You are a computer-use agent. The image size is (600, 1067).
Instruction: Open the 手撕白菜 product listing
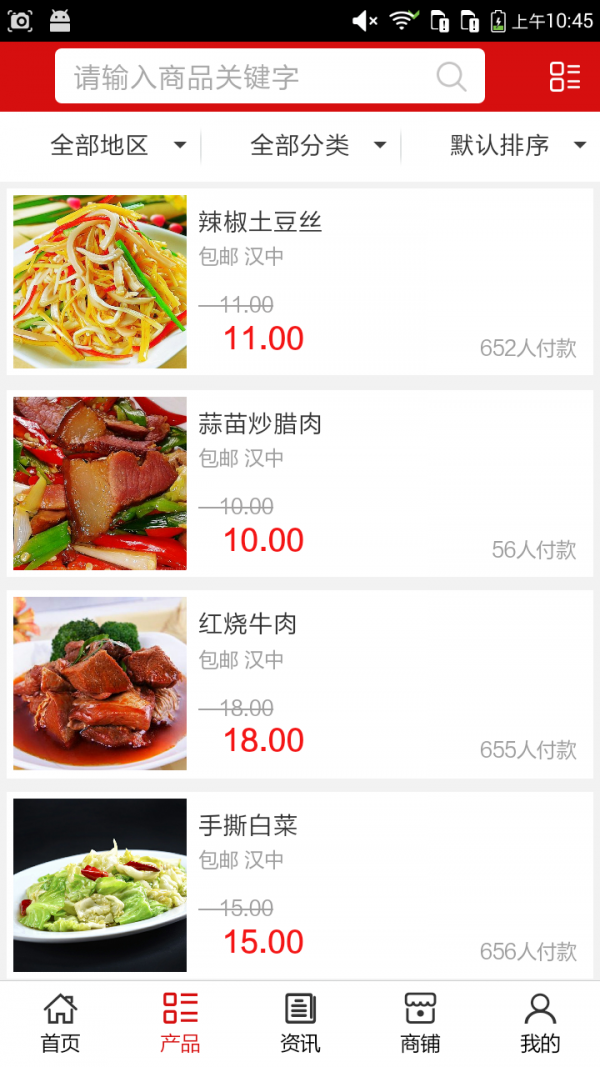(300, 885)
